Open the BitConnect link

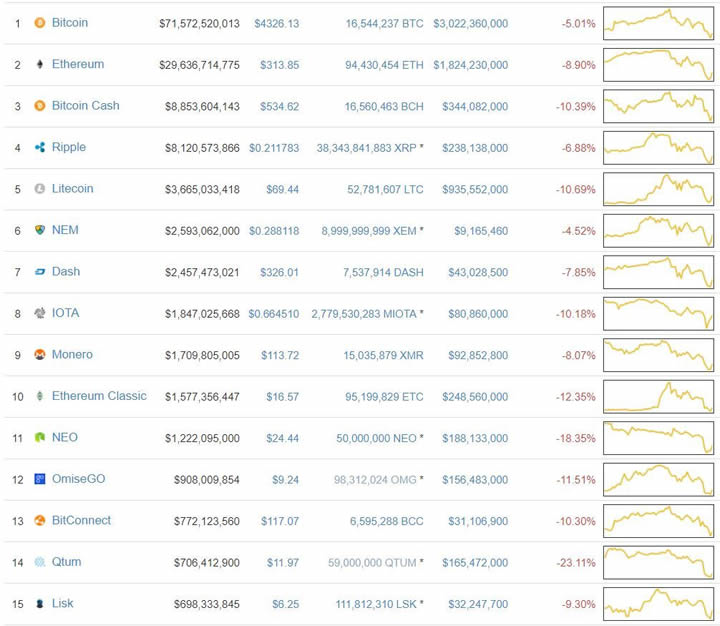pyautogui.click(x=81, y=520)
